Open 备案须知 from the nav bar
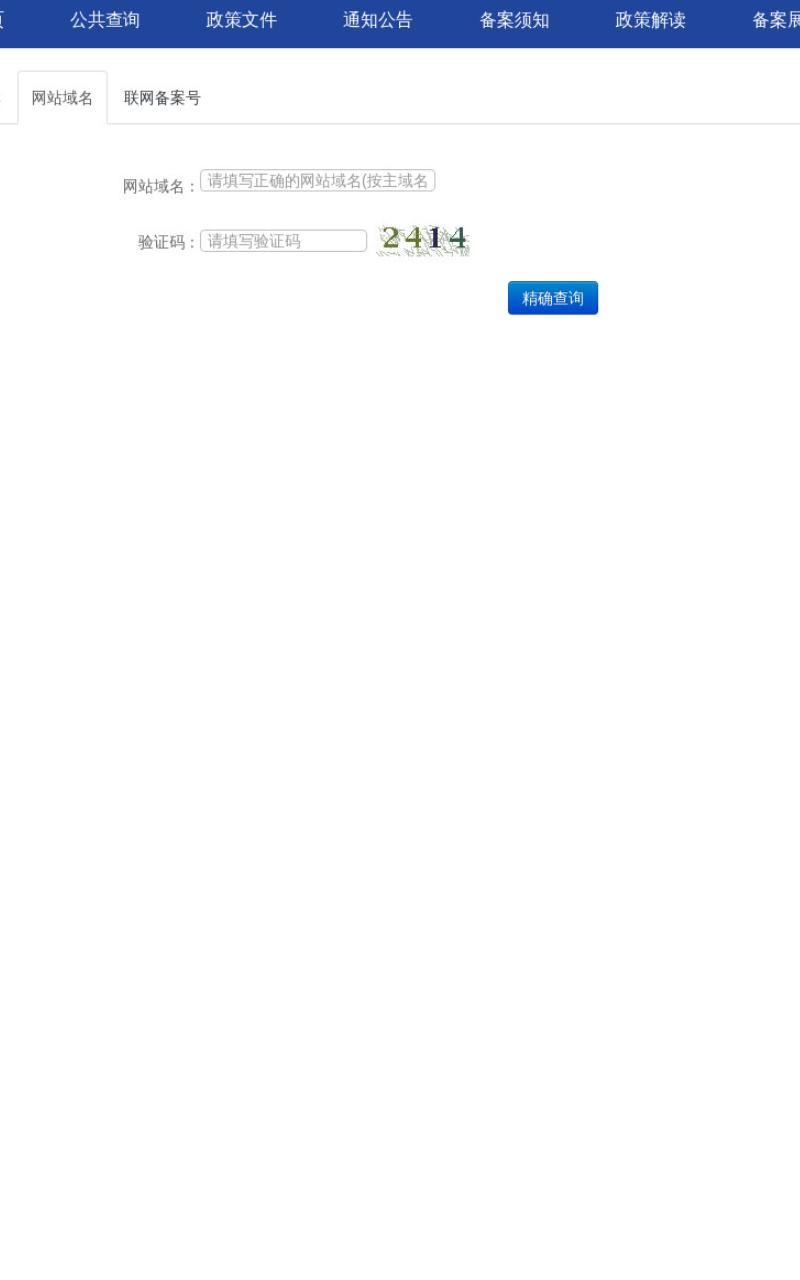Screen dimensions: 800x1280 coord(514,20)
